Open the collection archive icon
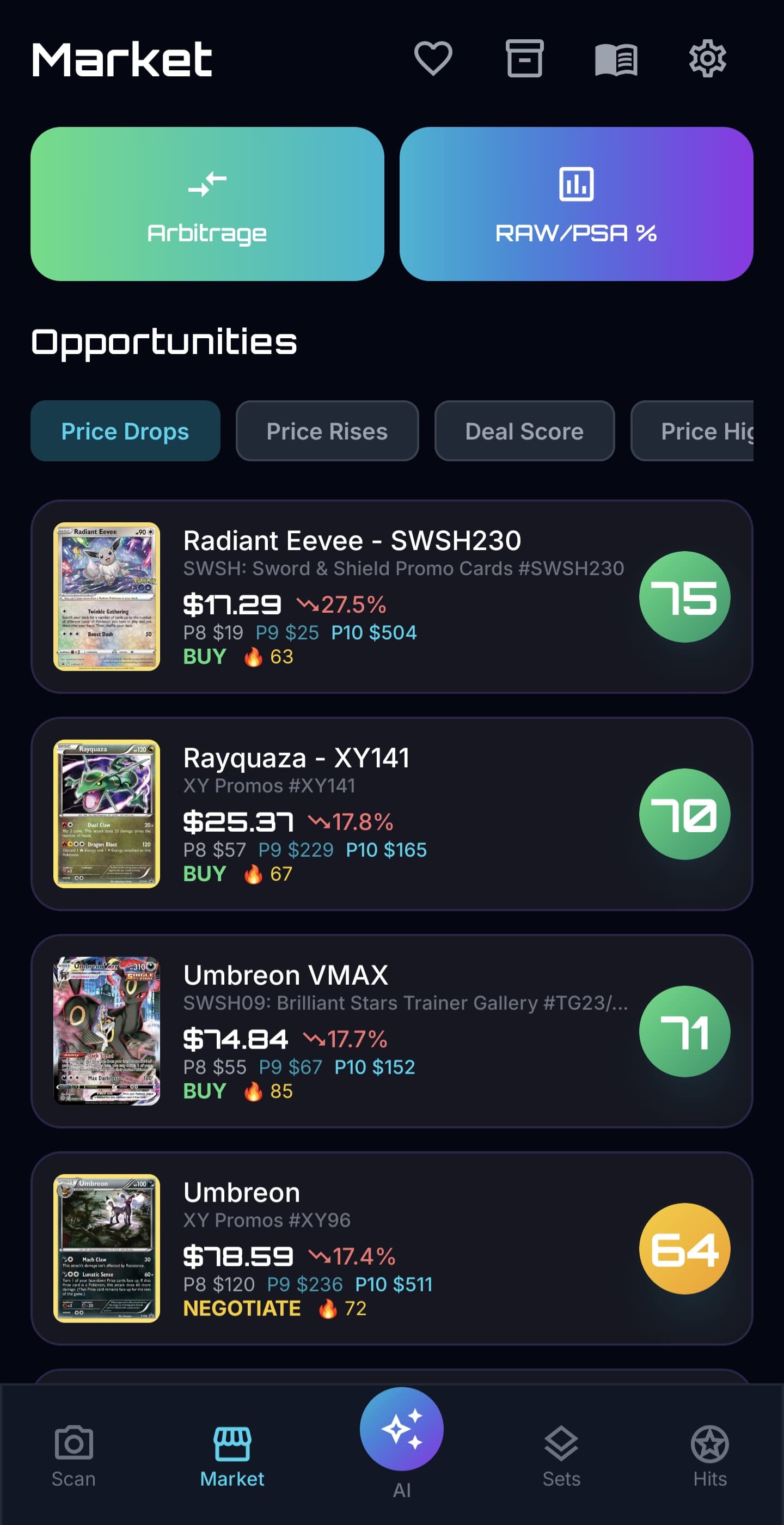Viewport: 784px width, 1525px height. pos(525,58)
